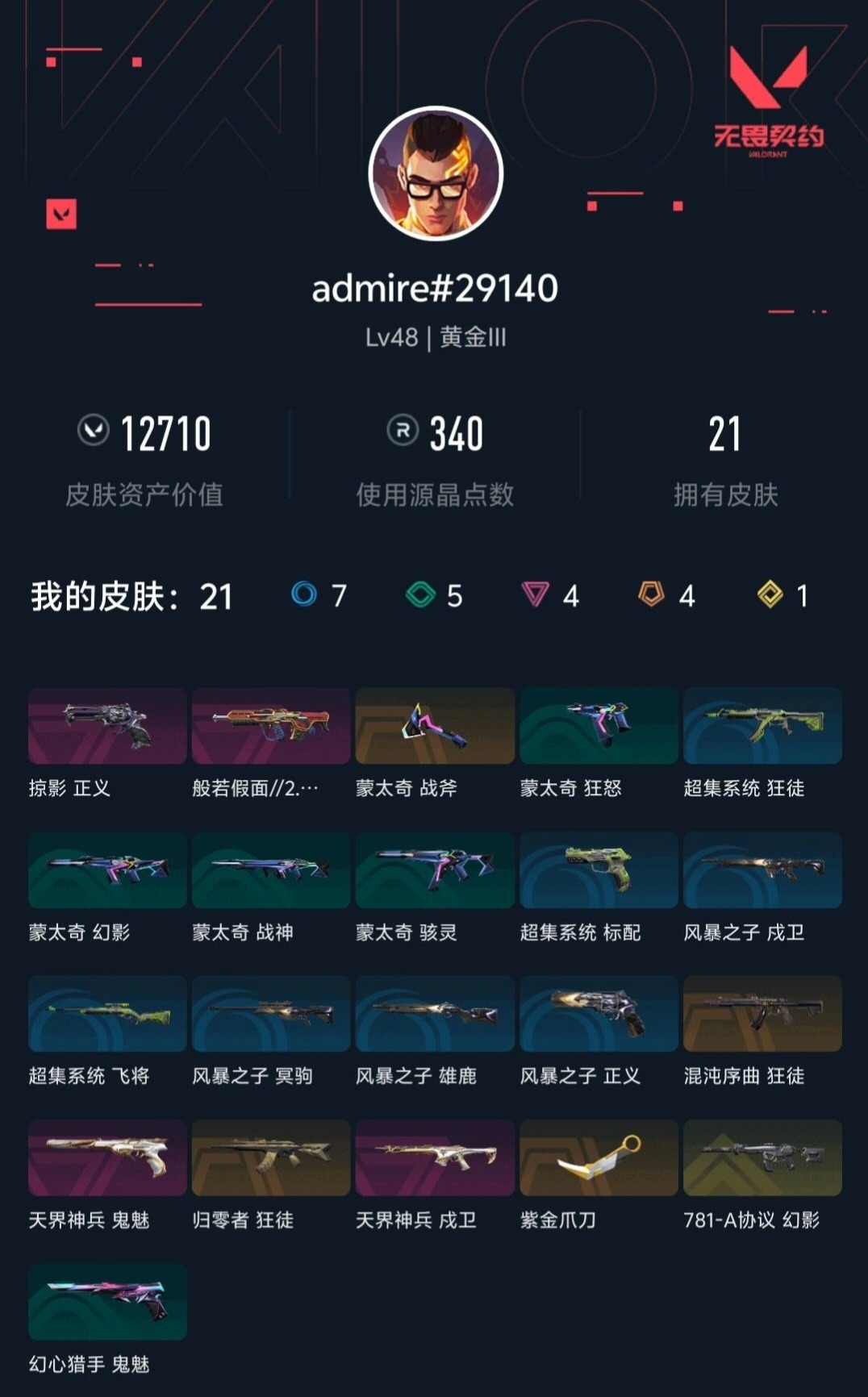Open the 蒙太奇 战斧 skin card

tap(434, 727)
